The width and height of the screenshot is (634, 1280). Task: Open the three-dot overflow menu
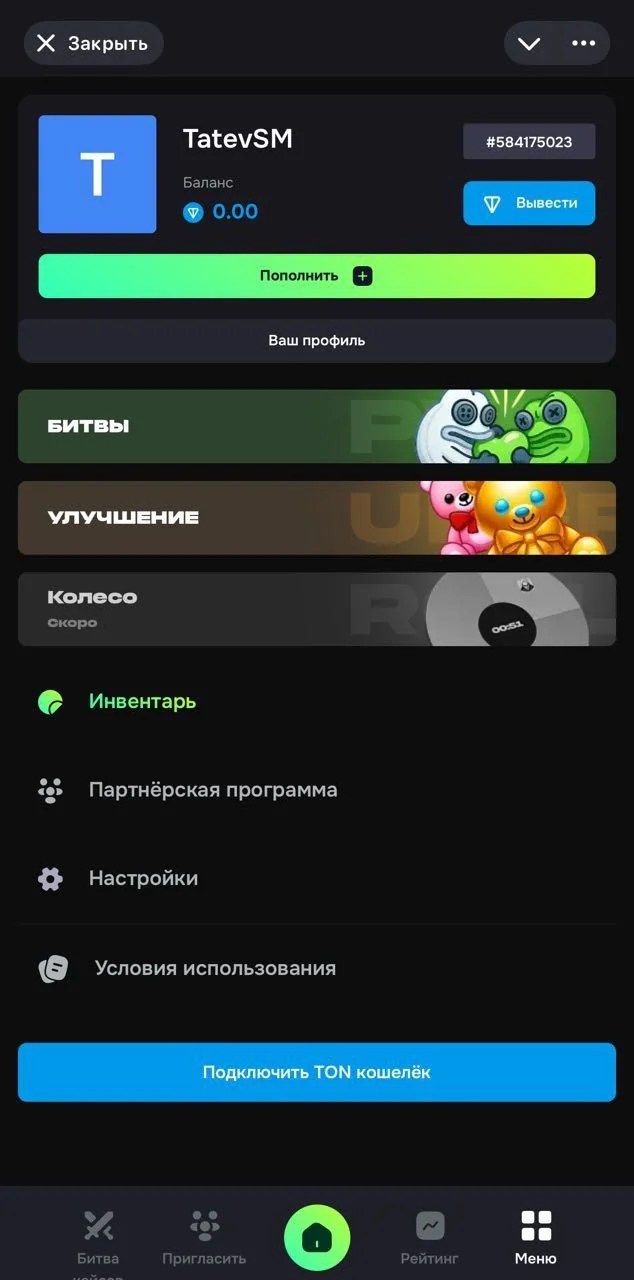point(583,43)
